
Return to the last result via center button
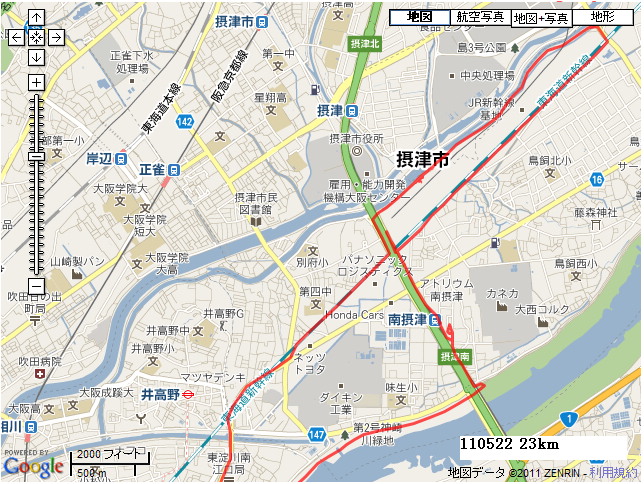click(x=36, y=37)
